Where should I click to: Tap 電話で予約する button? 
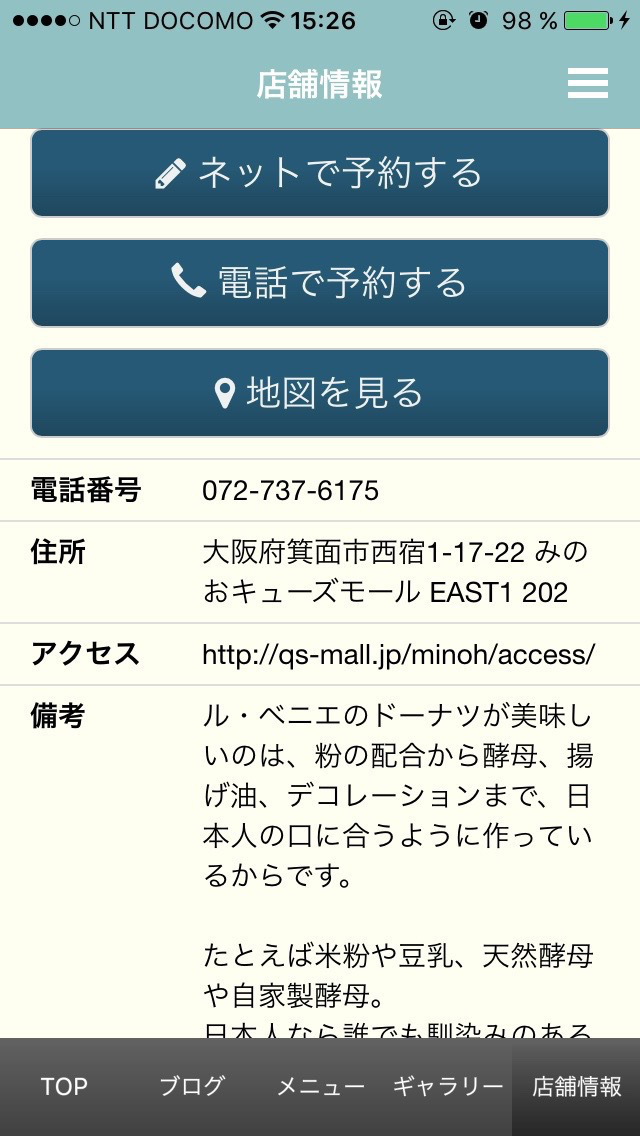click(x=320, y=283)
